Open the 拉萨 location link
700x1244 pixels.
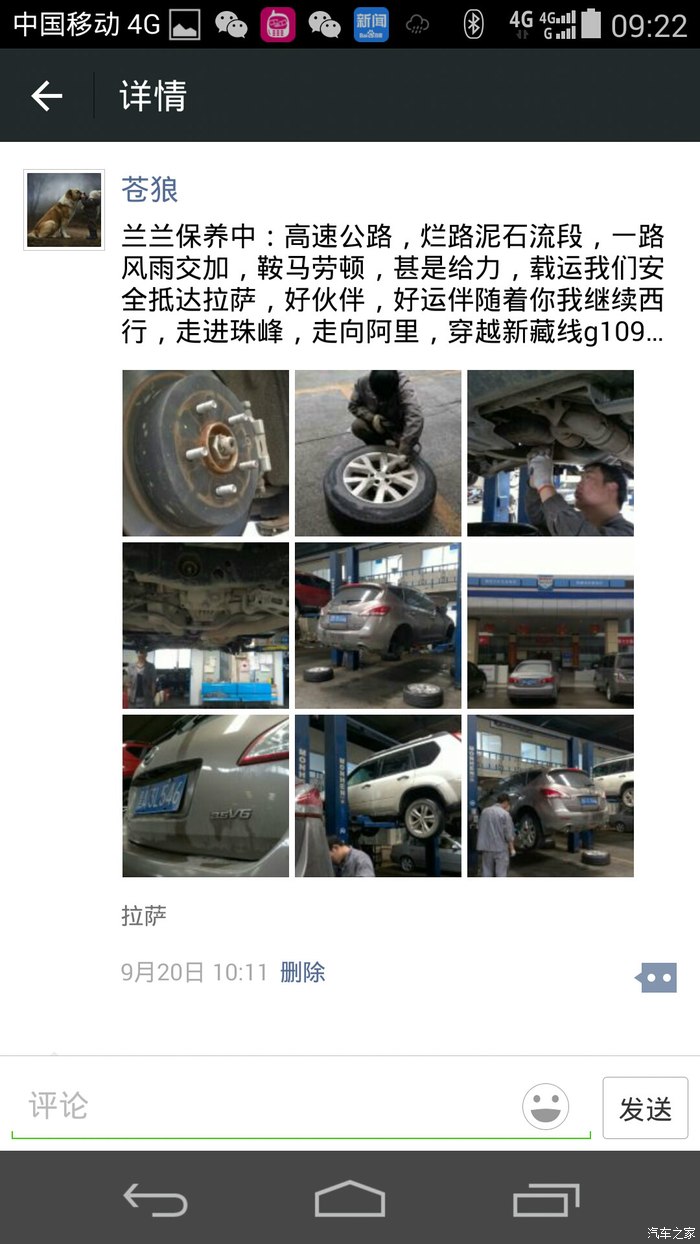(144, 915)
